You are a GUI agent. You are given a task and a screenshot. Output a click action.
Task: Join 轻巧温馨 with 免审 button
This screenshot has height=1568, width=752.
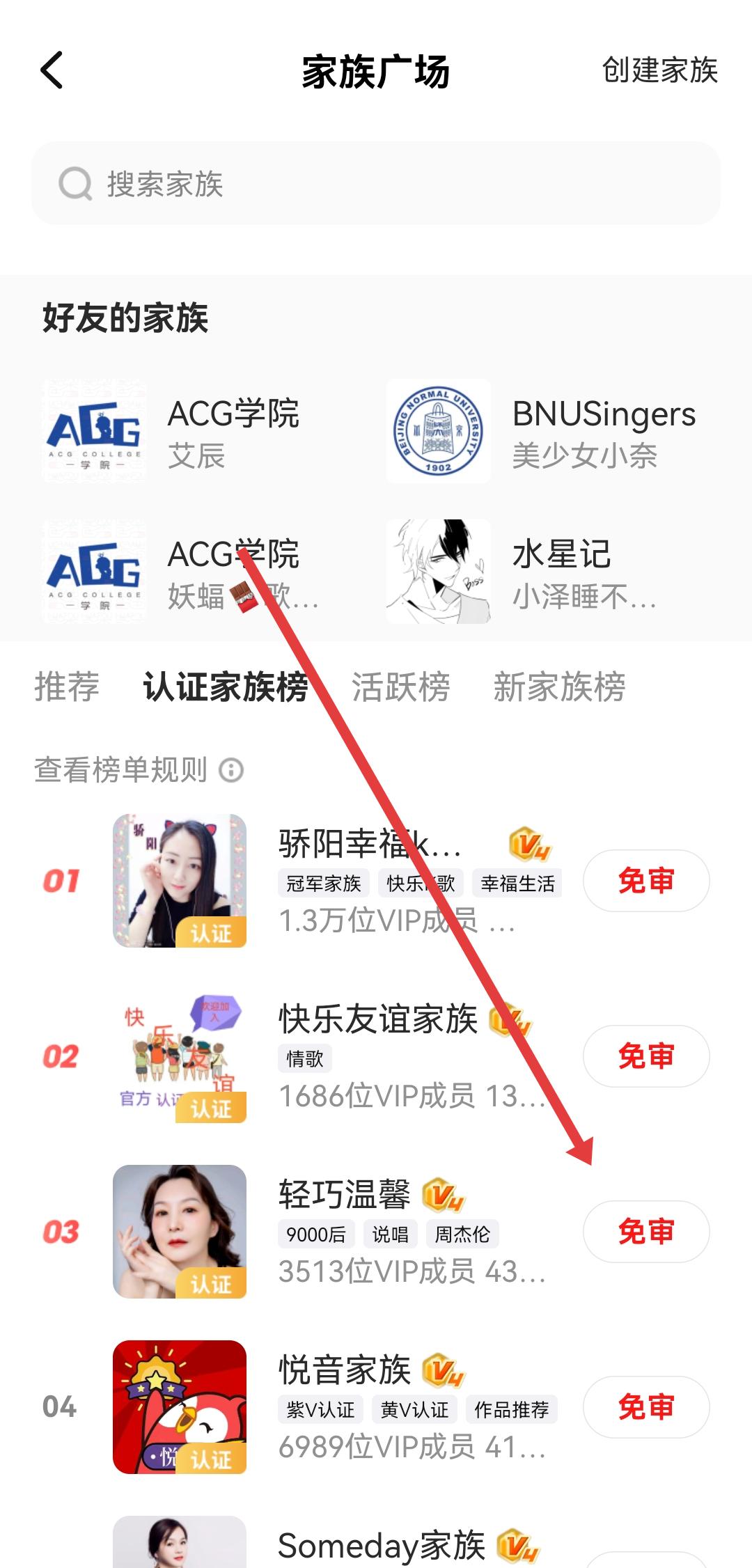pos(645,1232)
